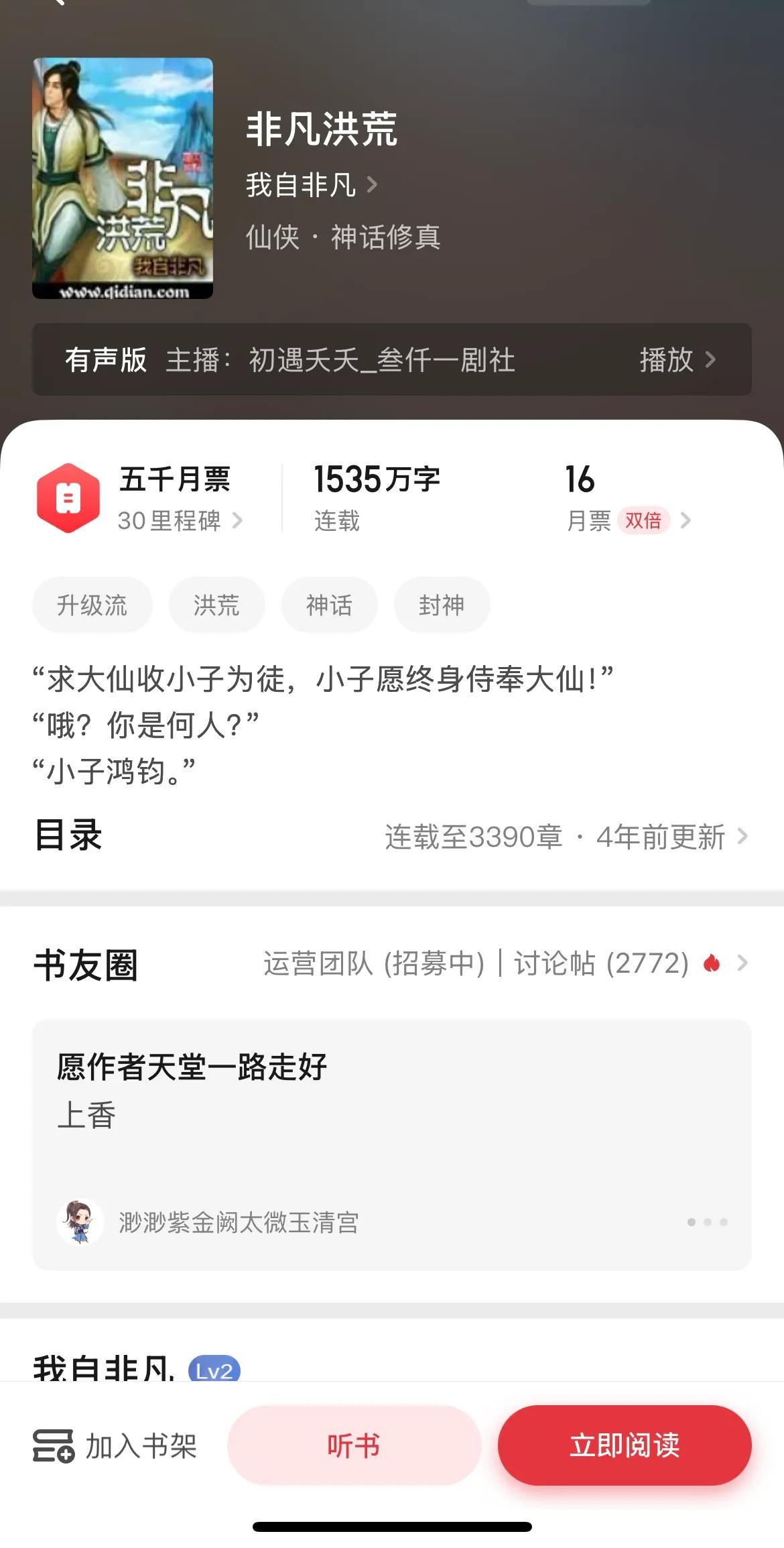Select the 升级流 tag chip
This screenshot has height=1548, width=784.
point(92,605)
